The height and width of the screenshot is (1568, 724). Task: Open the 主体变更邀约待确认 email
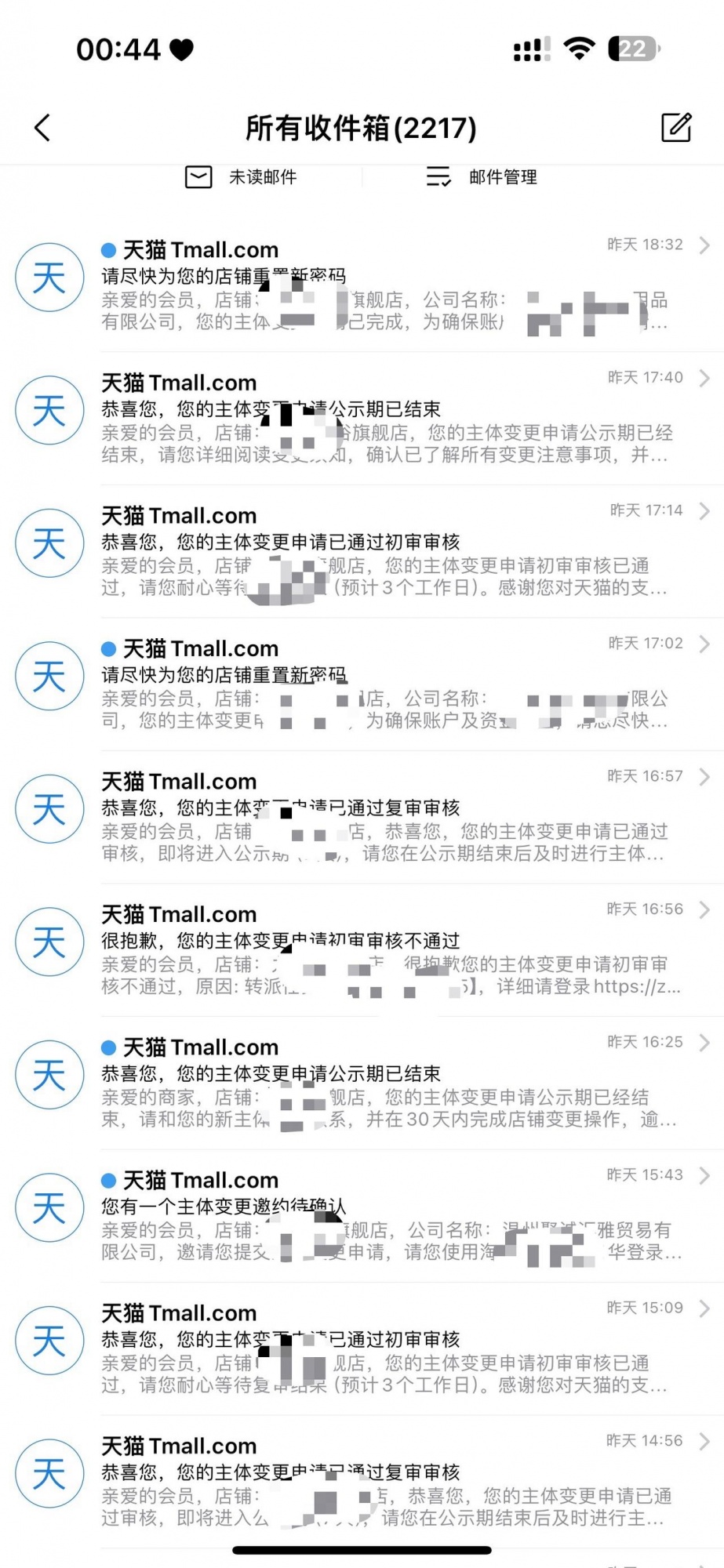point(384,1217)
